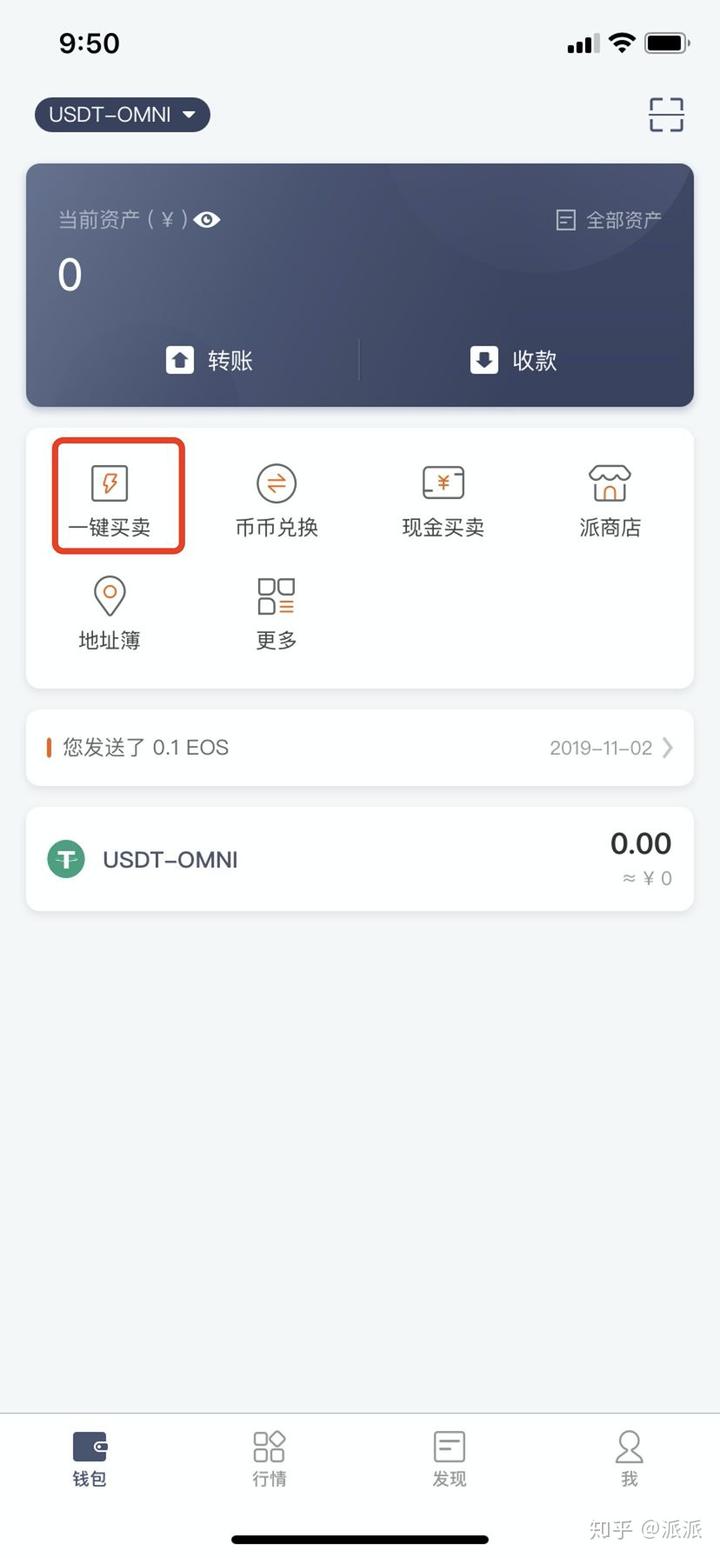Tap the 更多 (more) grid icon

coord(275,608)
